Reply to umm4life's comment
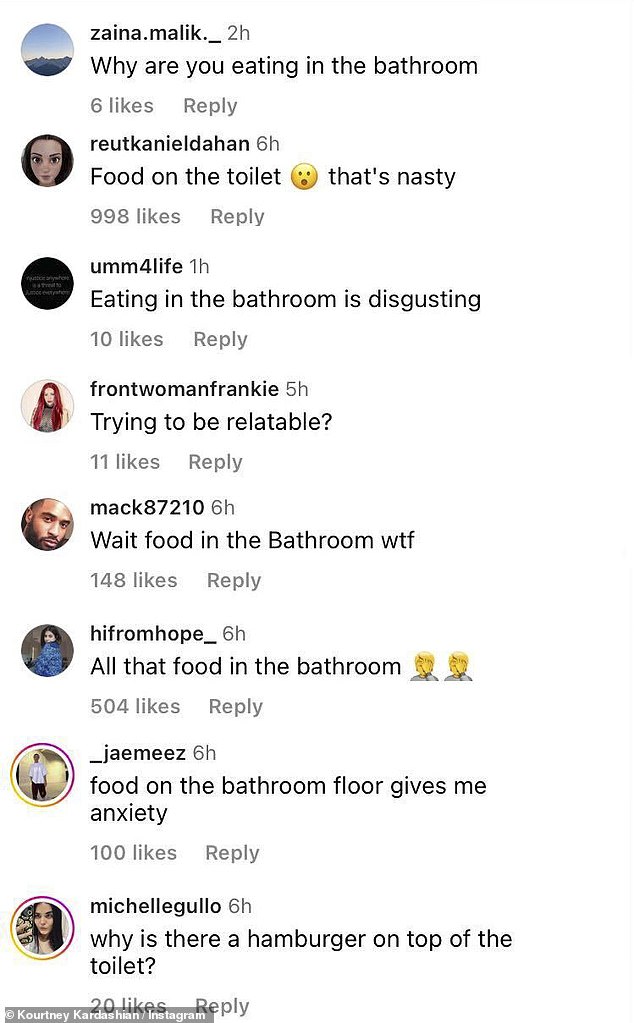The image size is (634, 1023). point(220,340)
